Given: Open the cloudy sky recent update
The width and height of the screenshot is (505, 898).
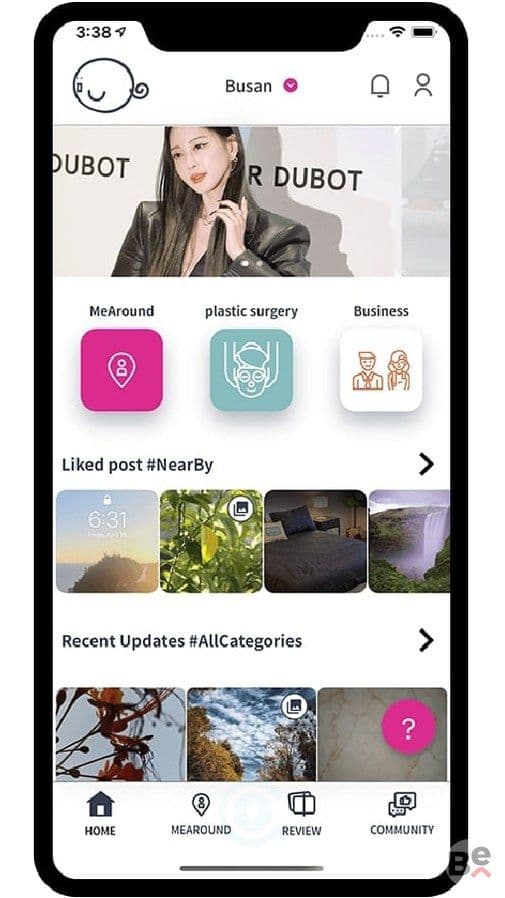Looking at the screenshot, I should click(252, 734).
